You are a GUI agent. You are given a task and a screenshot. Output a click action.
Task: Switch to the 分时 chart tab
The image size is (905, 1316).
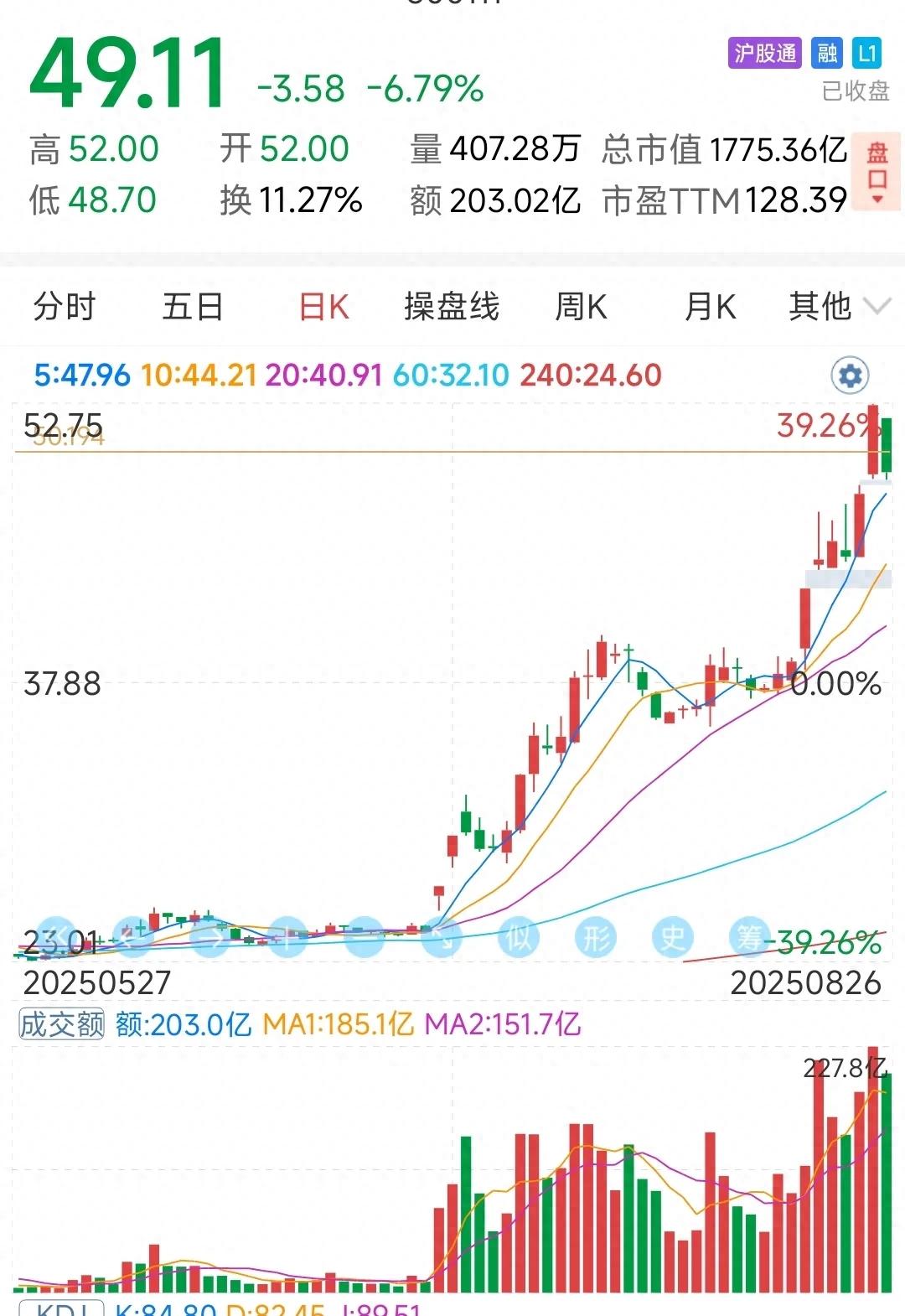[x=65, y=307]
